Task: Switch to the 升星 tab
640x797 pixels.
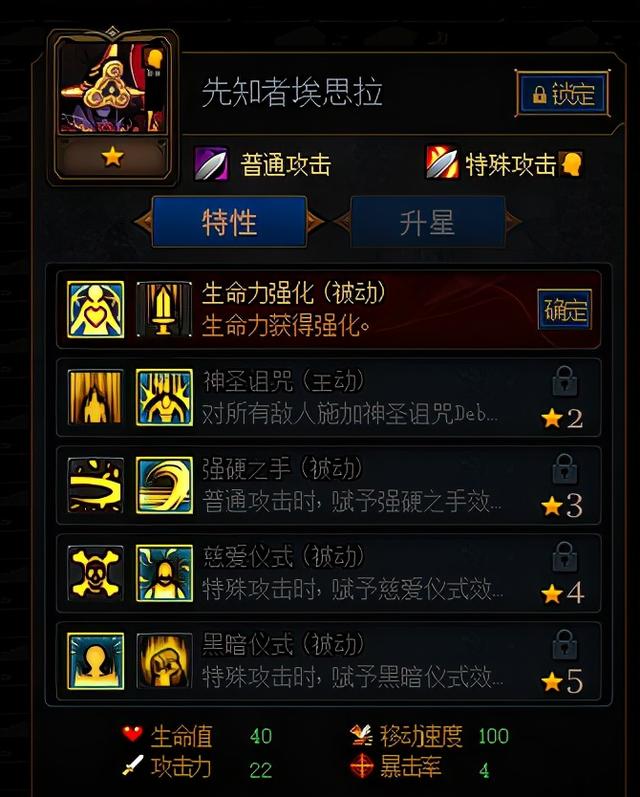Action: [x=427, y=222]
